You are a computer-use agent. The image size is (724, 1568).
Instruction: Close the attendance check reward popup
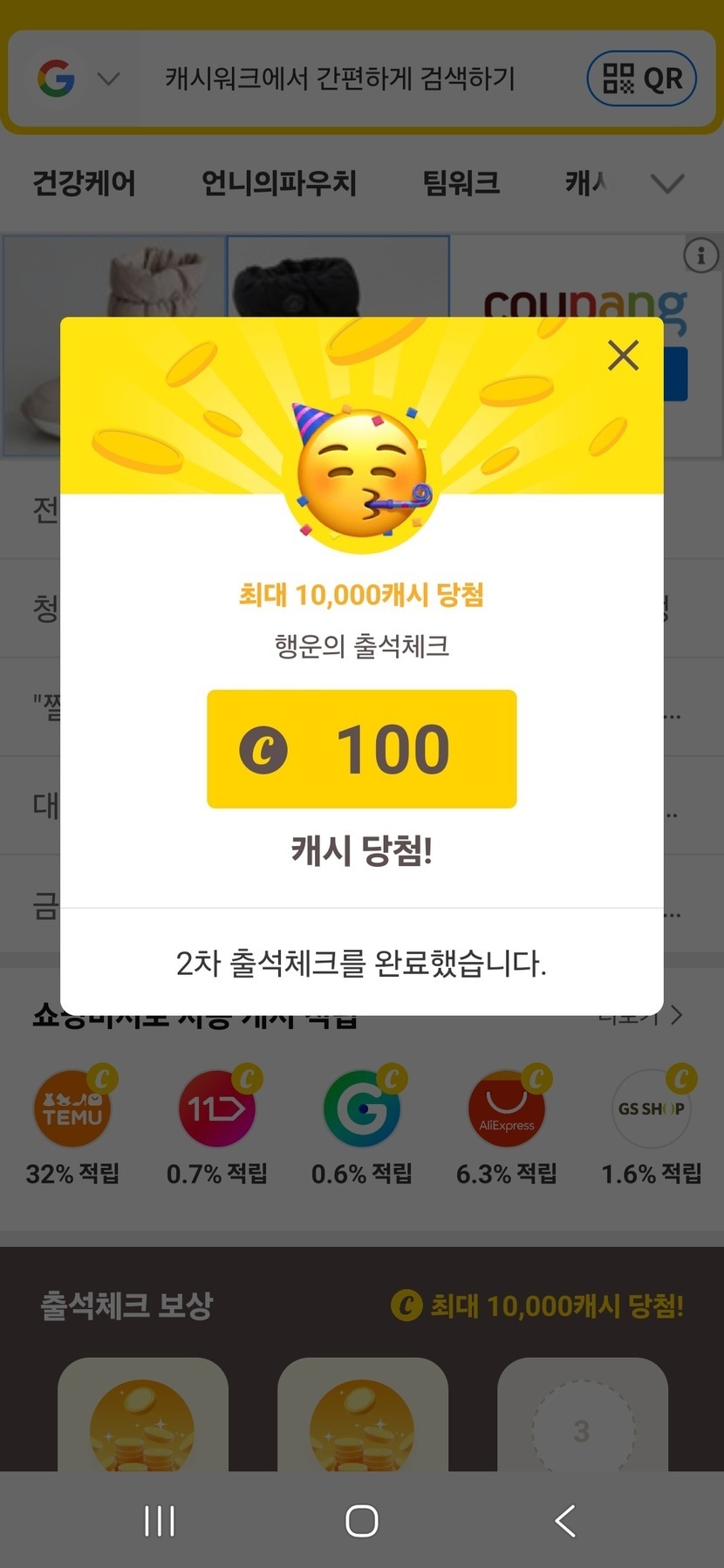623,355
